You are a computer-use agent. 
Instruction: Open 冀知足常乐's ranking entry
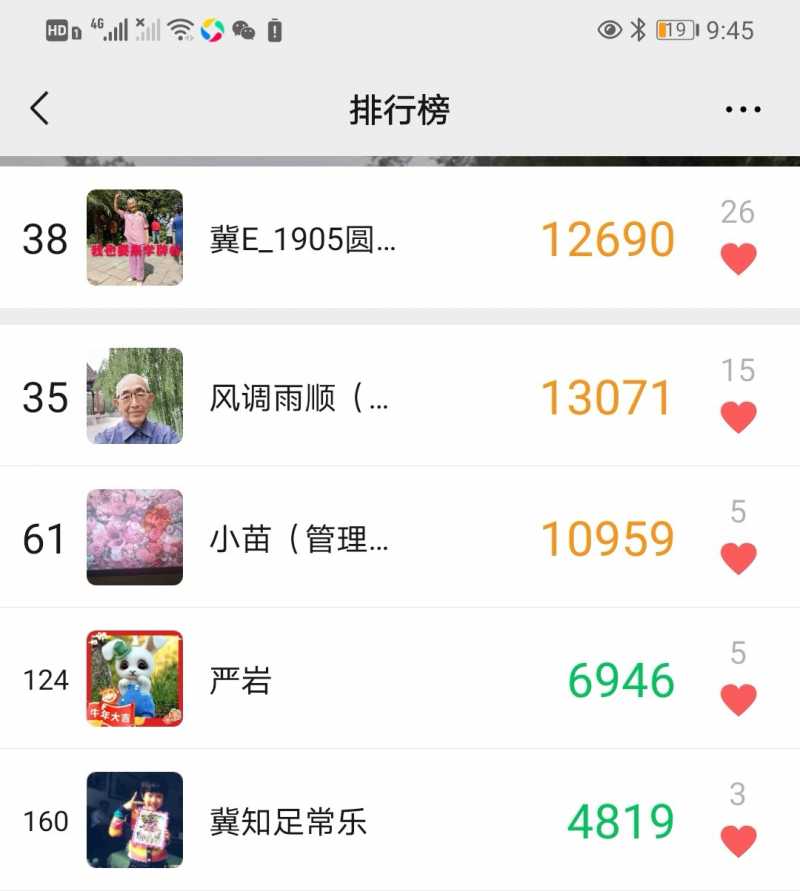[400, 821]
